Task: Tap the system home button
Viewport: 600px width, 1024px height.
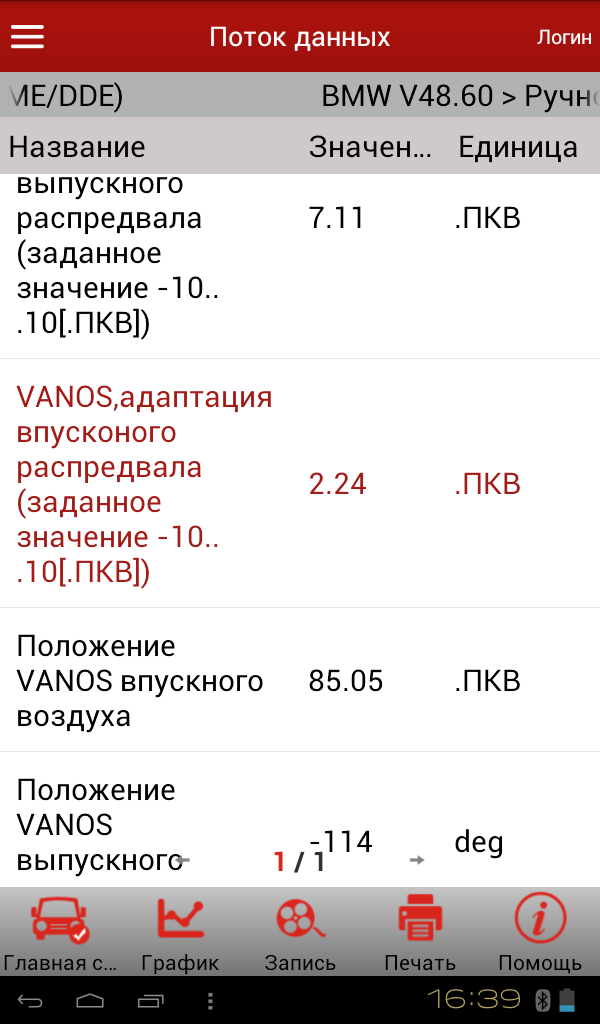Action: [x=90, y=999]
